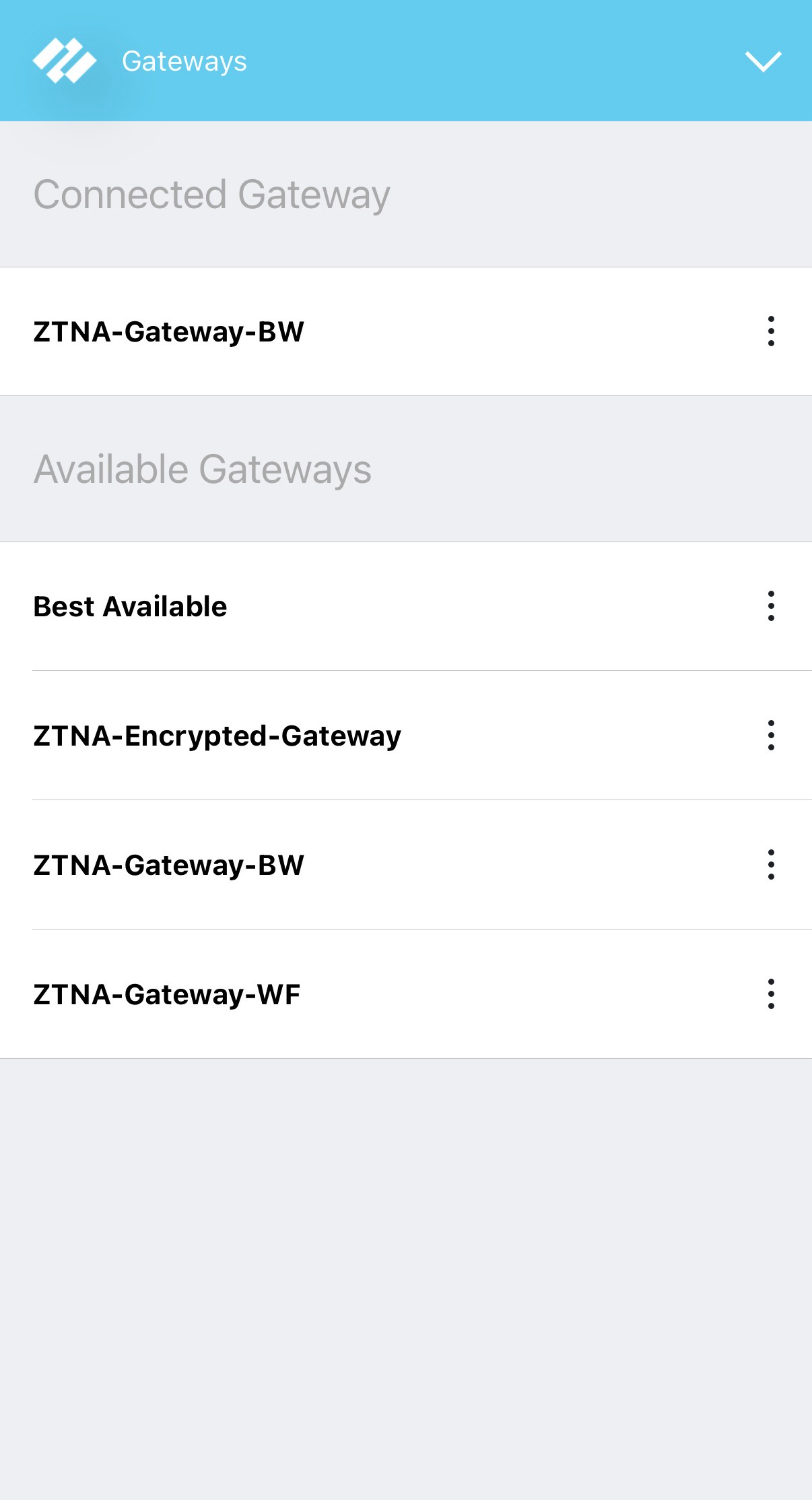
Task: Show more options for ZTNA-Gateway-WF
Action: coord(771,994)
